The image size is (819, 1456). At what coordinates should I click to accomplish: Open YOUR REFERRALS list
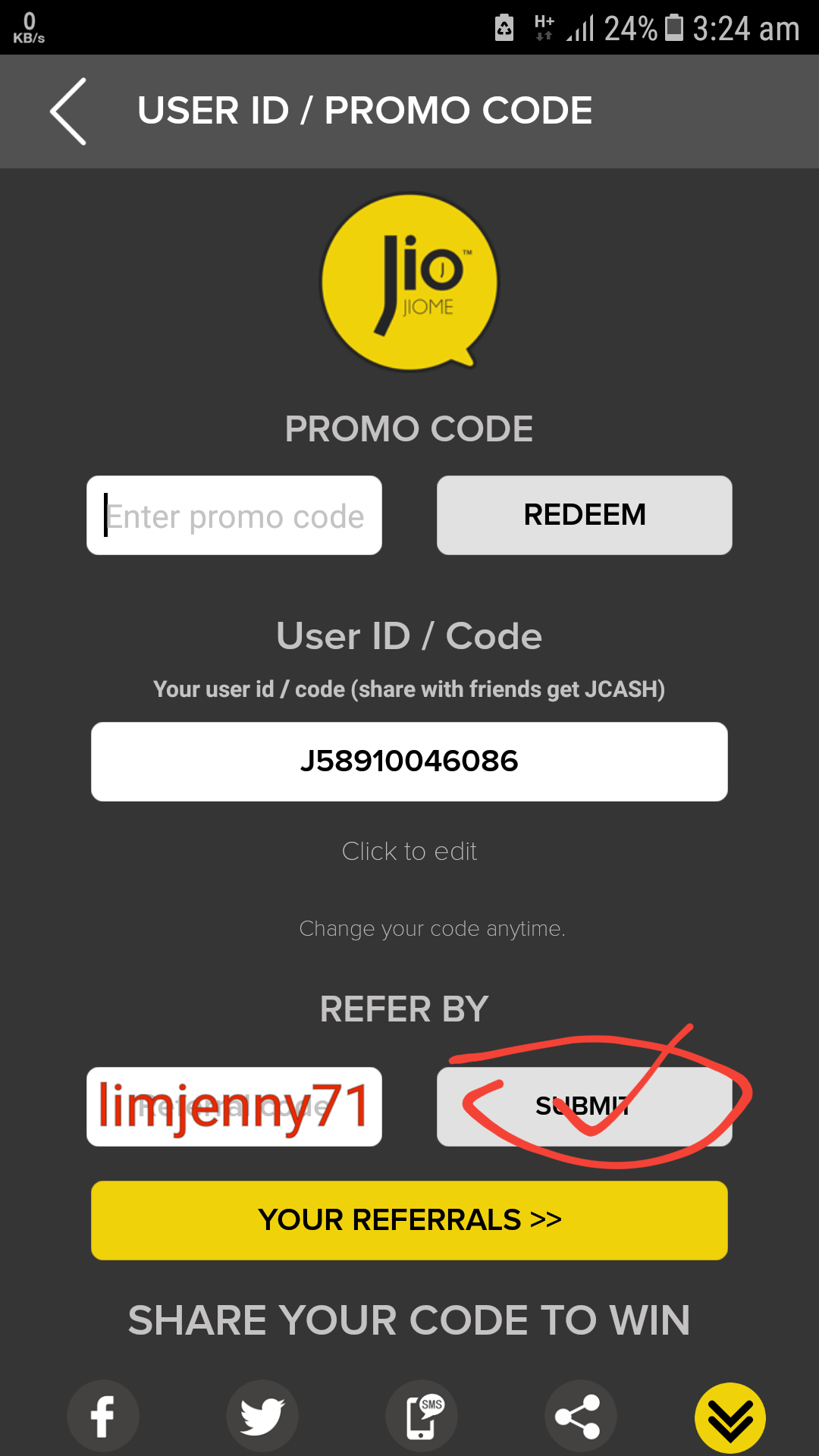pyautogui.click(x=409, y=1220)
